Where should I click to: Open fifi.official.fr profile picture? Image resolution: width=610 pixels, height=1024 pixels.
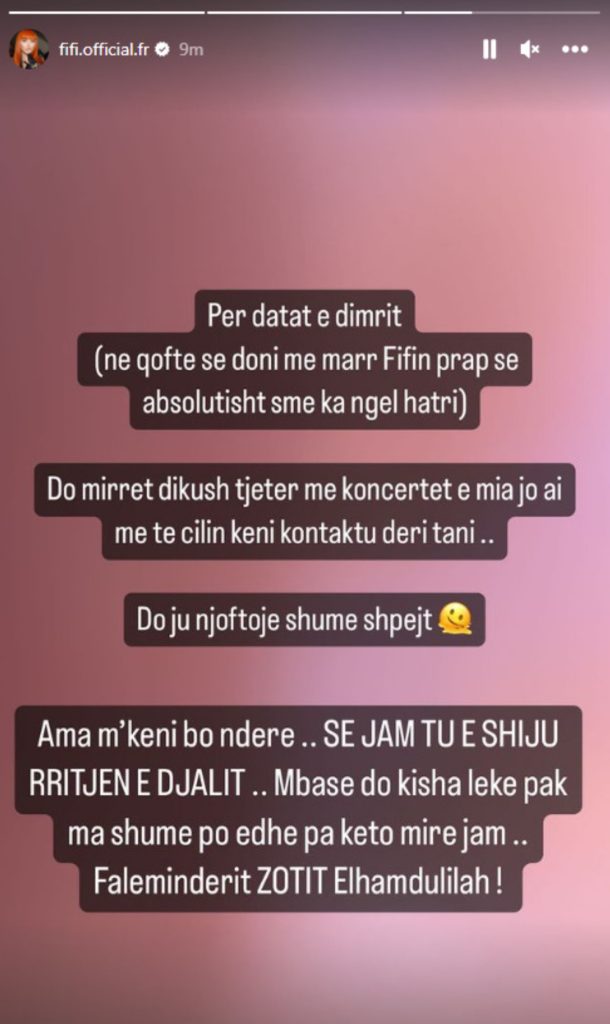pos(29,49)
